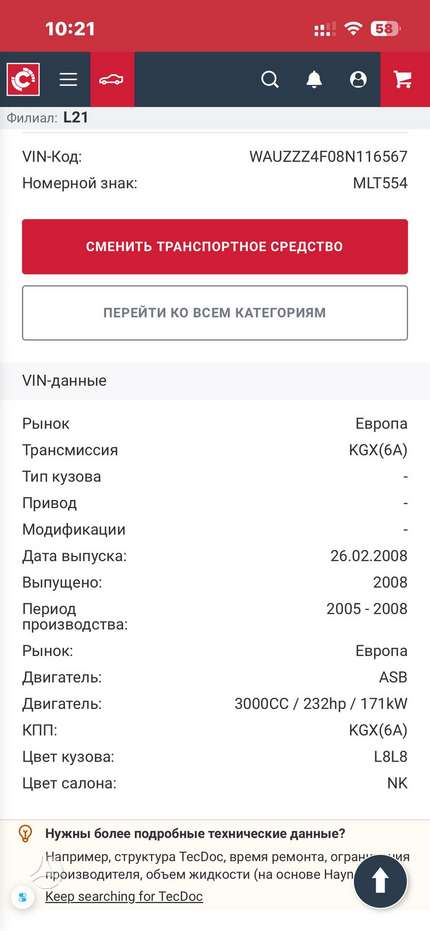This screenshot has width=430, height=931.
Task: Open the notifications bell
Action: (314, 80)
